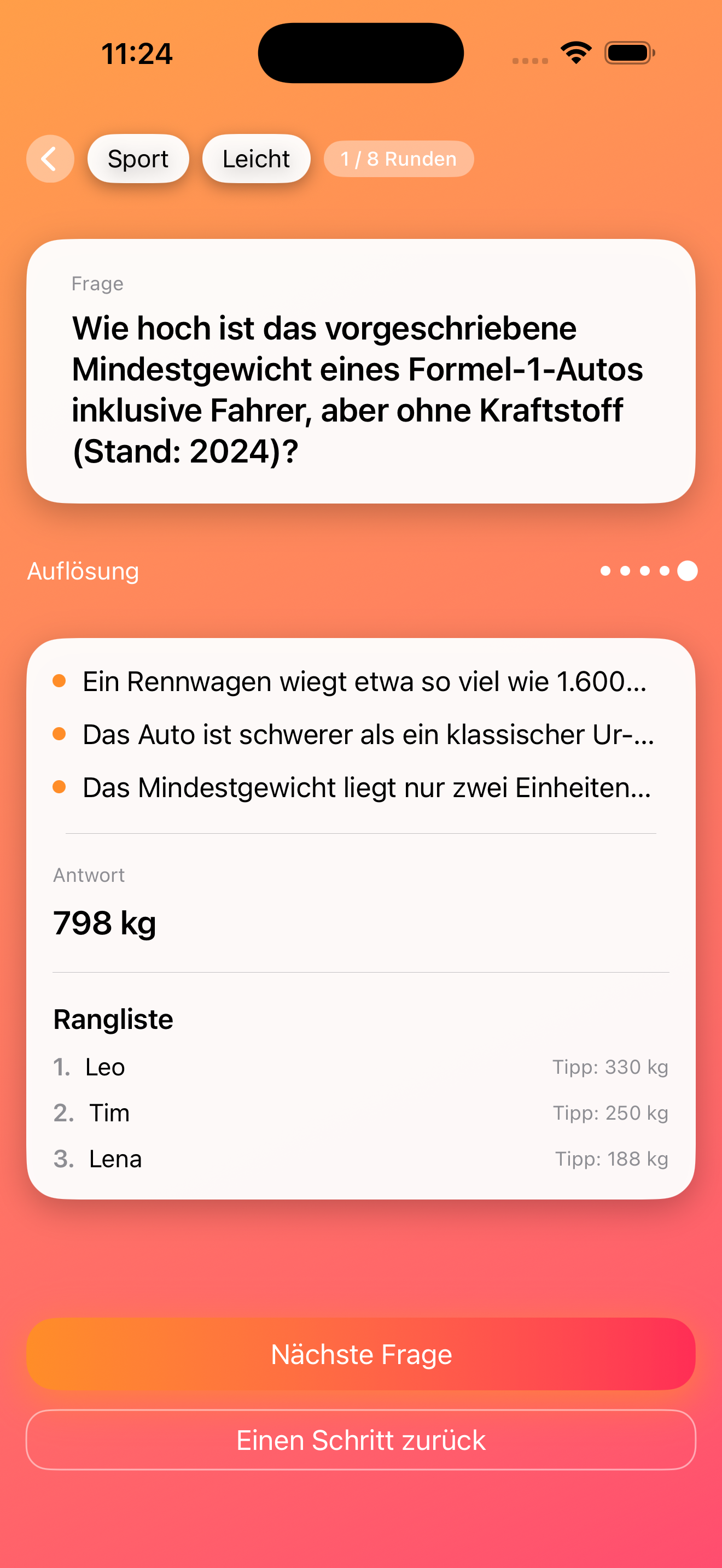The image size is (722, 1568).
Task: Select the Sport category chip
Action: (x=138, y=158)
